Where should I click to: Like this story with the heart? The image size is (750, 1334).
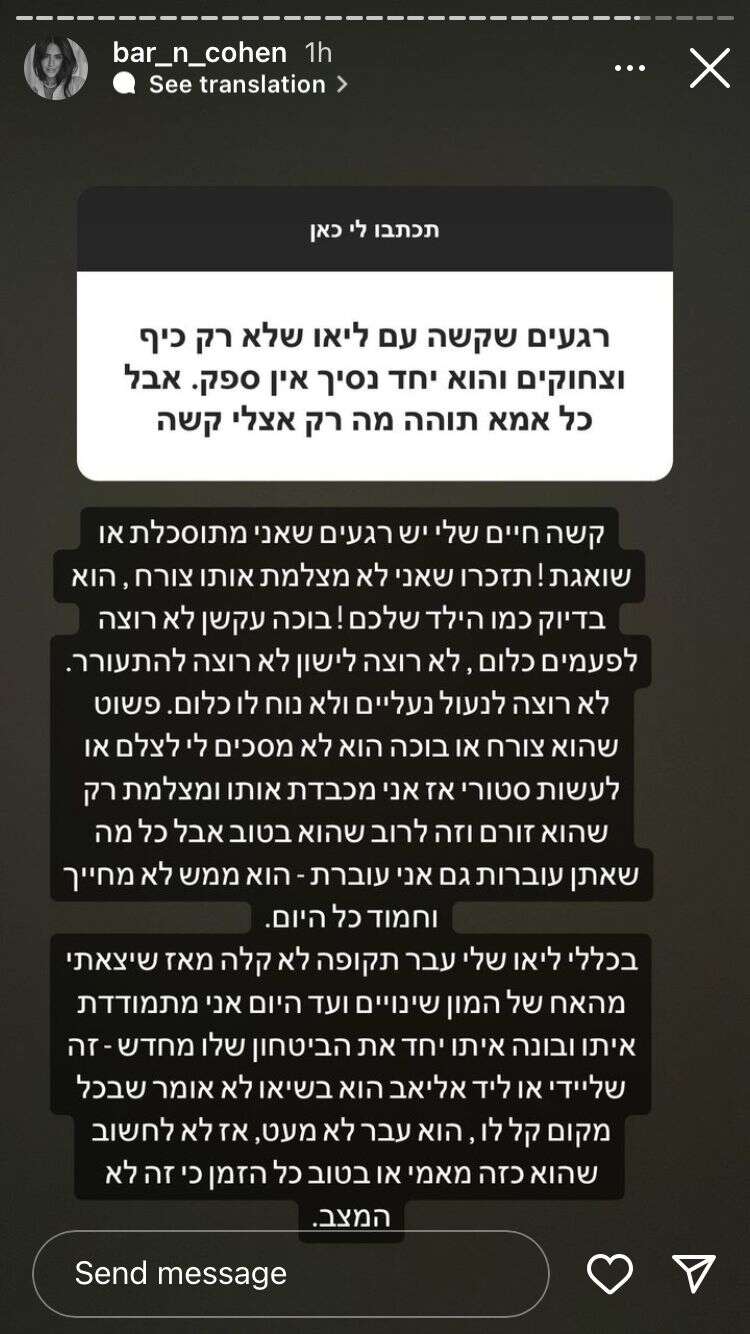pos(610,1273)
